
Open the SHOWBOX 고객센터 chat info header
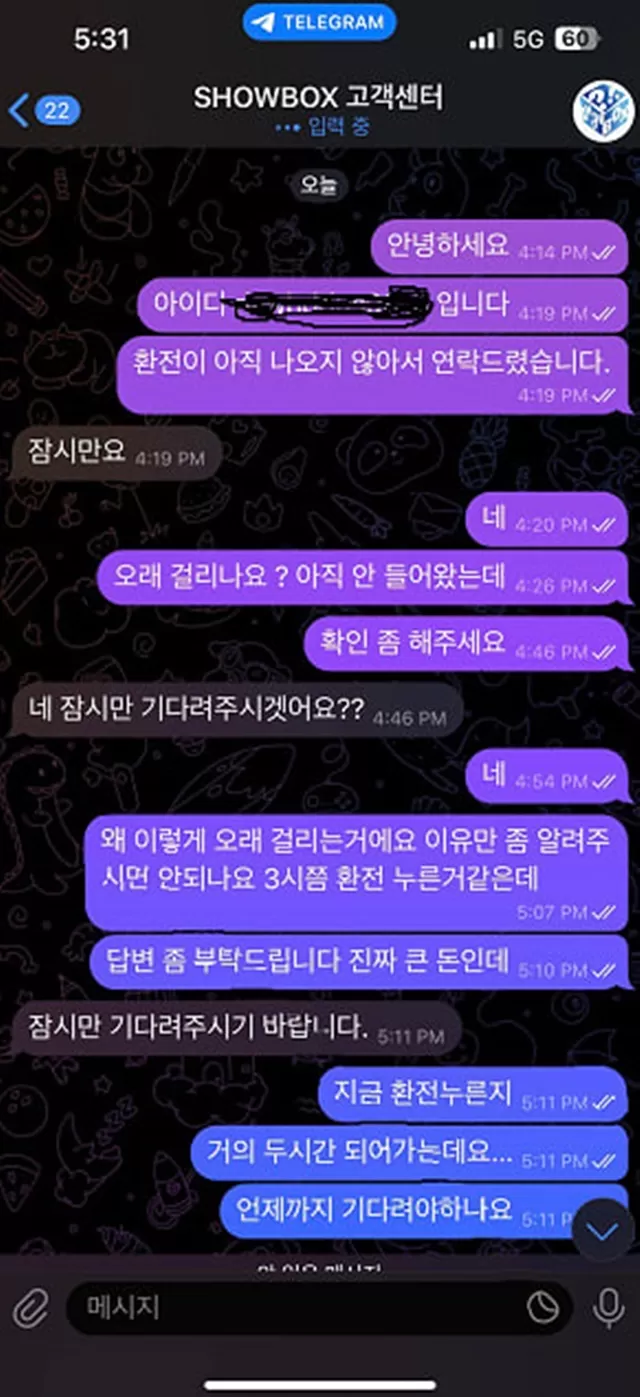[x=318, y=110]
